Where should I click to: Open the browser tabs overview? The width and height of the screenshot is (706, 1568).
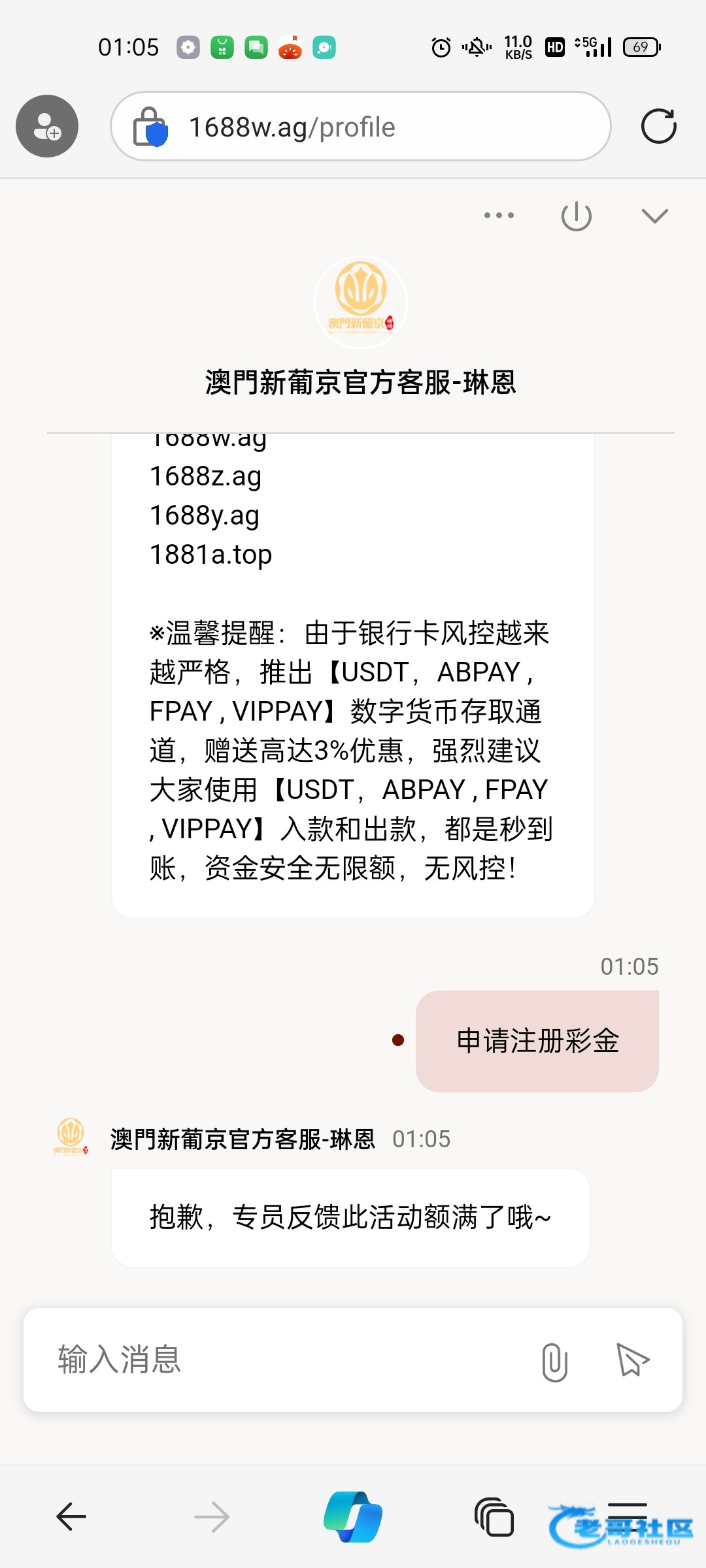(x=494, y=1516)
